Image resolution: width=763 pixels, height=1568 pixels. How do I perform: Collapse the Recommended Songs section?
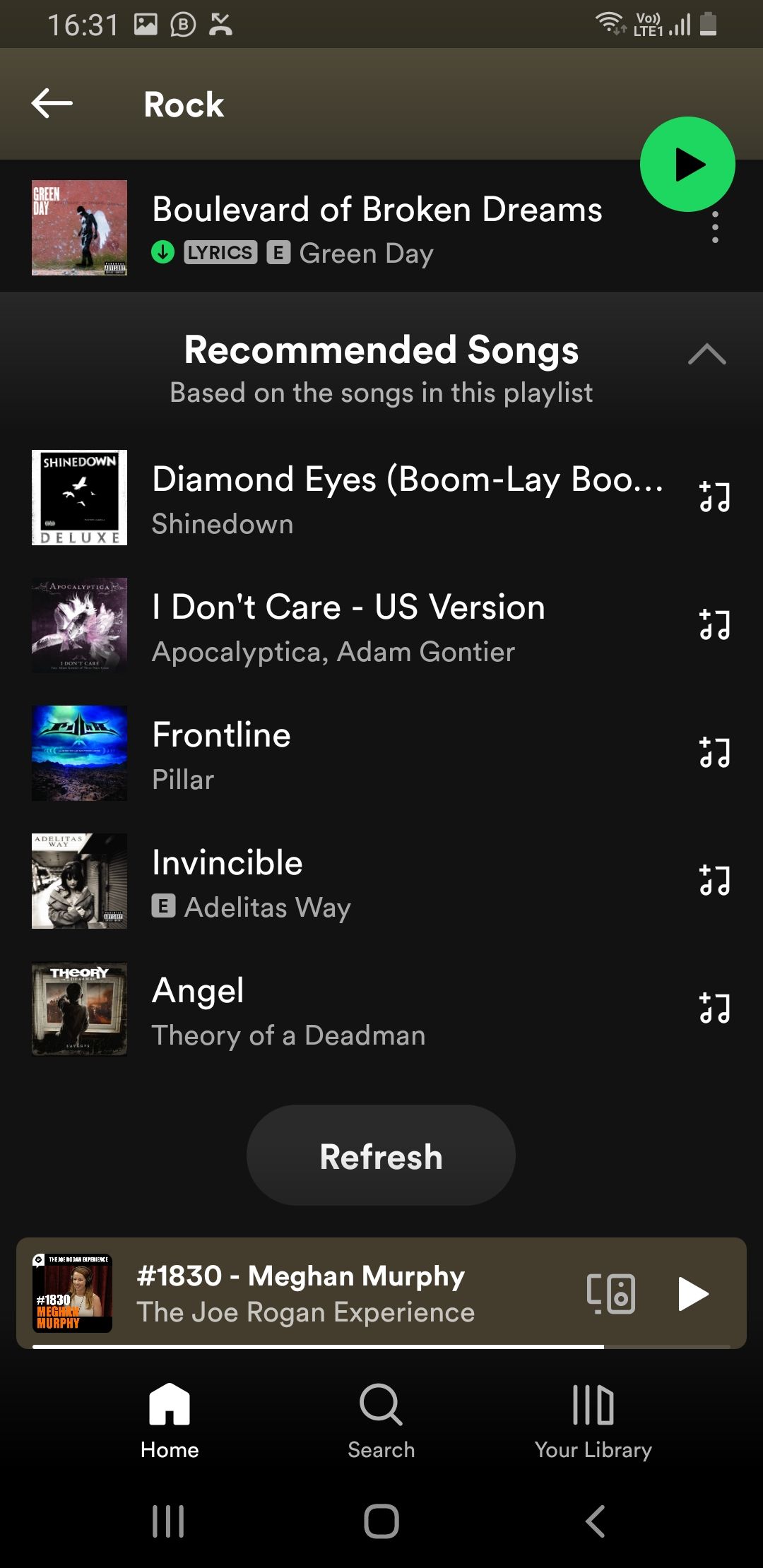[706, 353]
